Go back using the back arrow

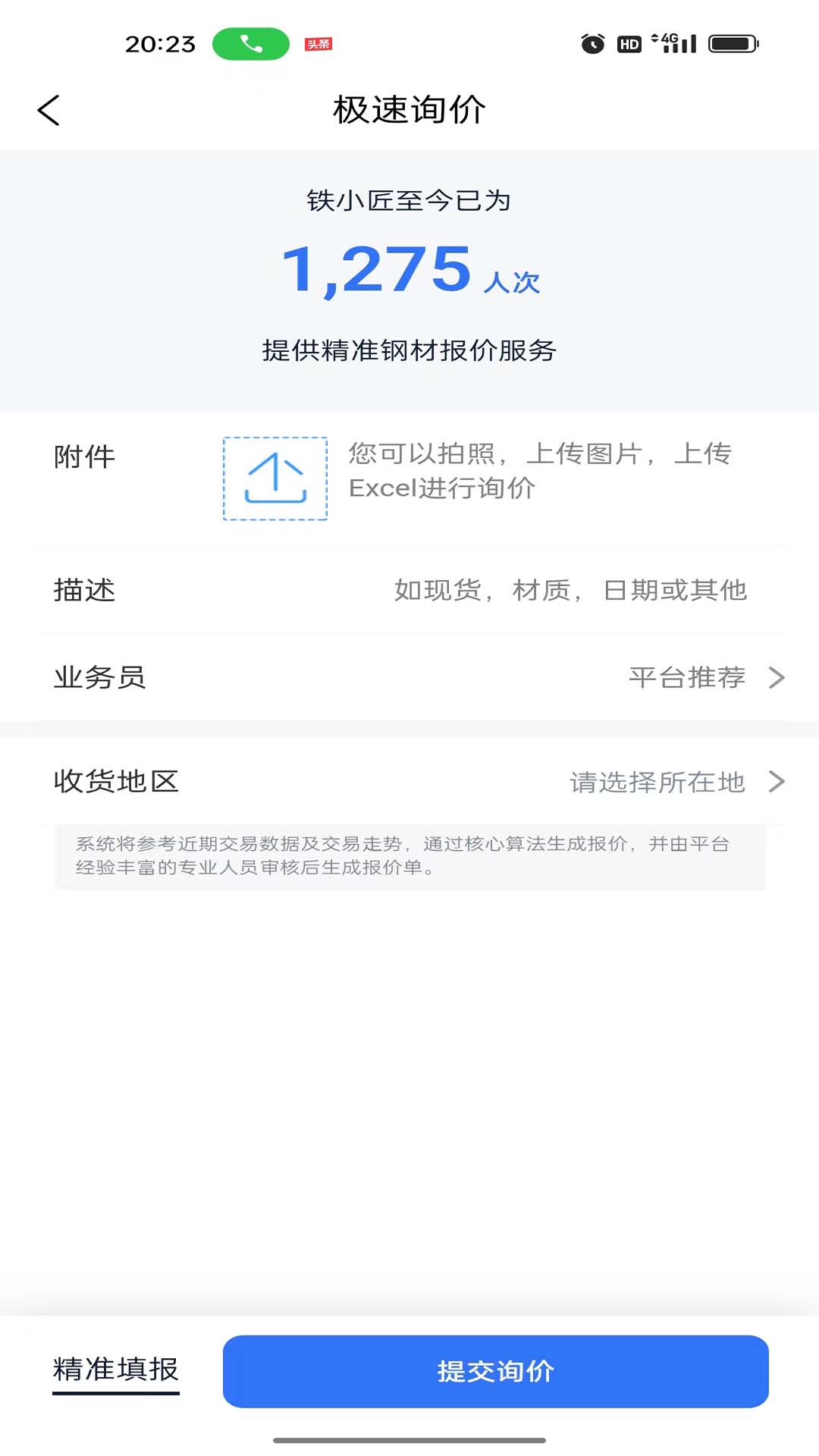[x=49, y=110]
